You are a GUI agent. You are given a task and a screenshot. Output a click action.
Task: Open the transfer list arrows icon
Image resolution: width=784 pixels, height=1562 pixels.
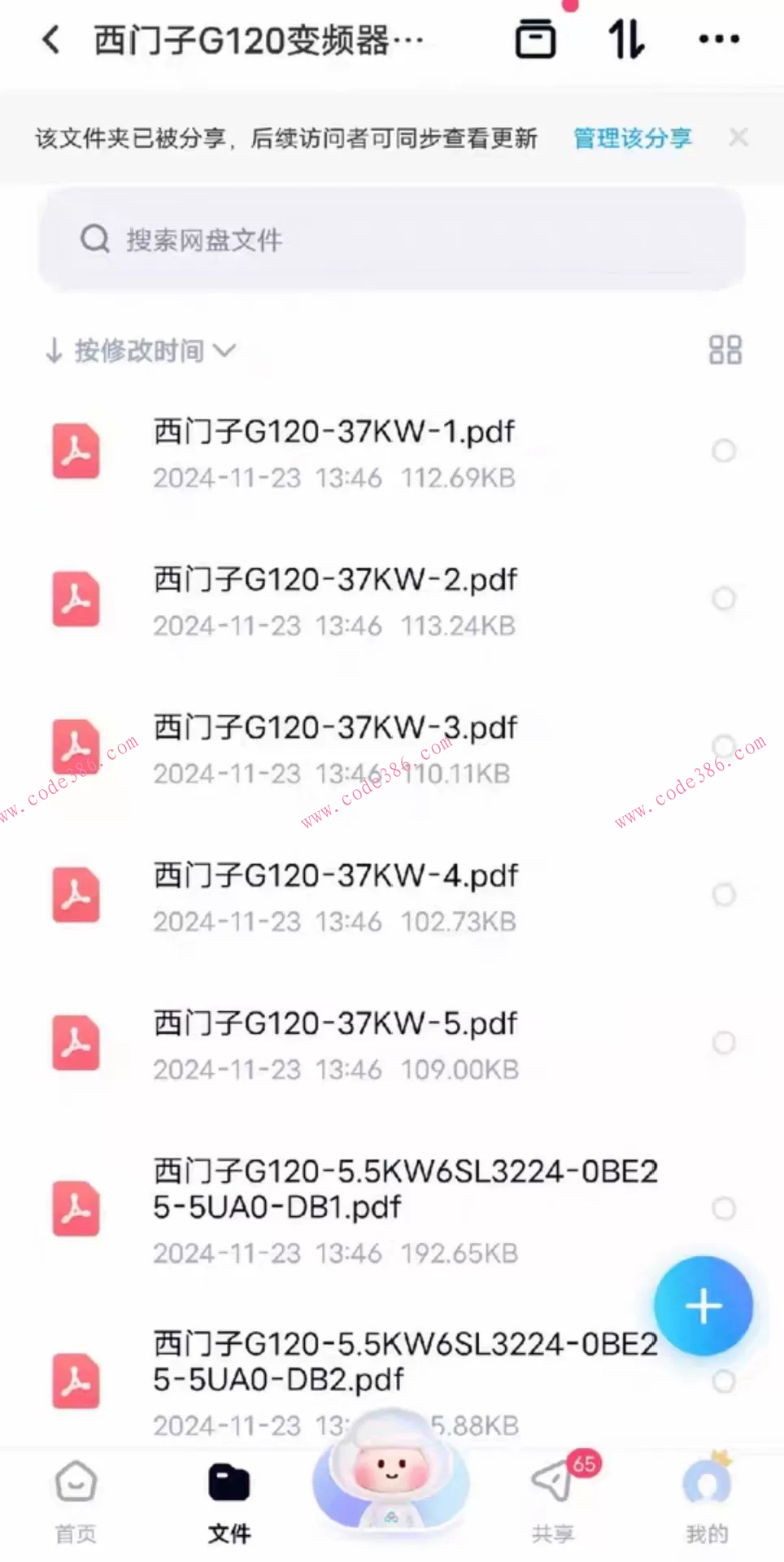tap(626, 39)
